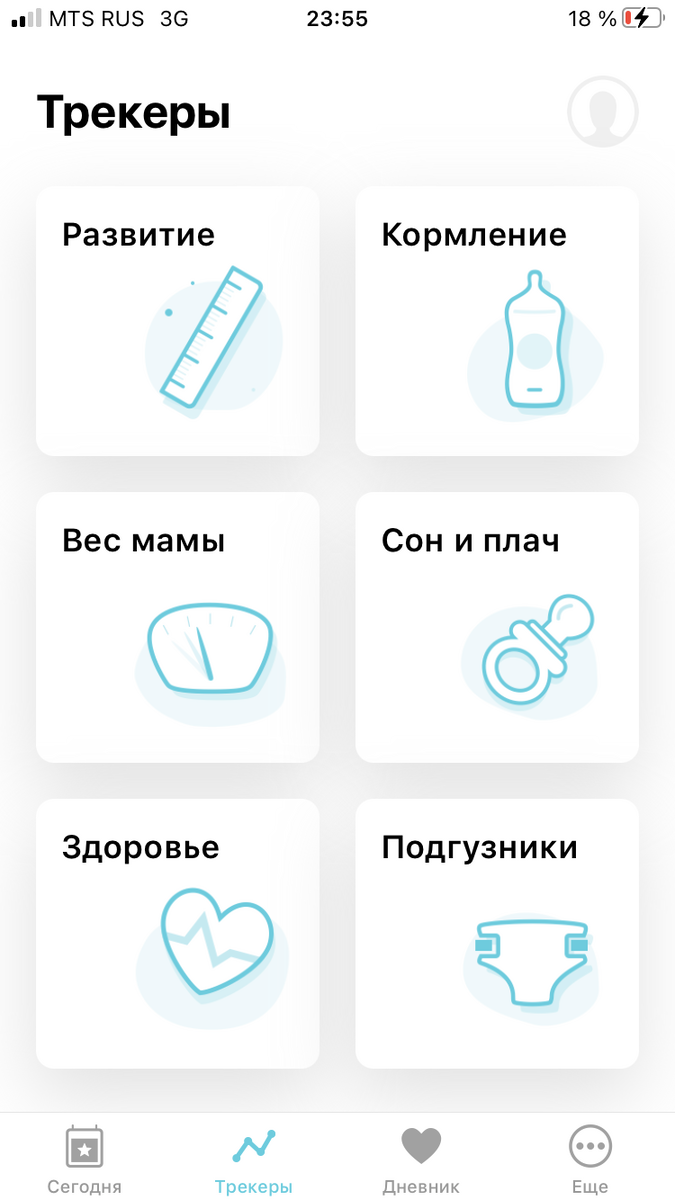Open the Кормление feeding tracker
The width and height of the screenshot is (675, 1200).
(x=497, y=321)
